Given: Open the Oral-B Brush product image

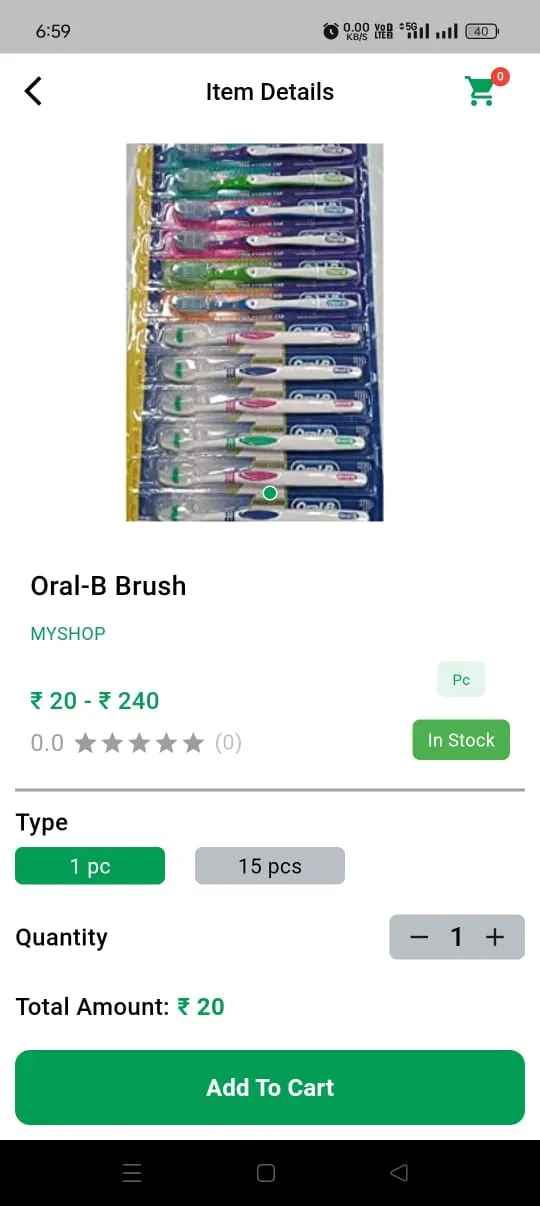Looking at the screenshot, I should [x=255, y=332].
